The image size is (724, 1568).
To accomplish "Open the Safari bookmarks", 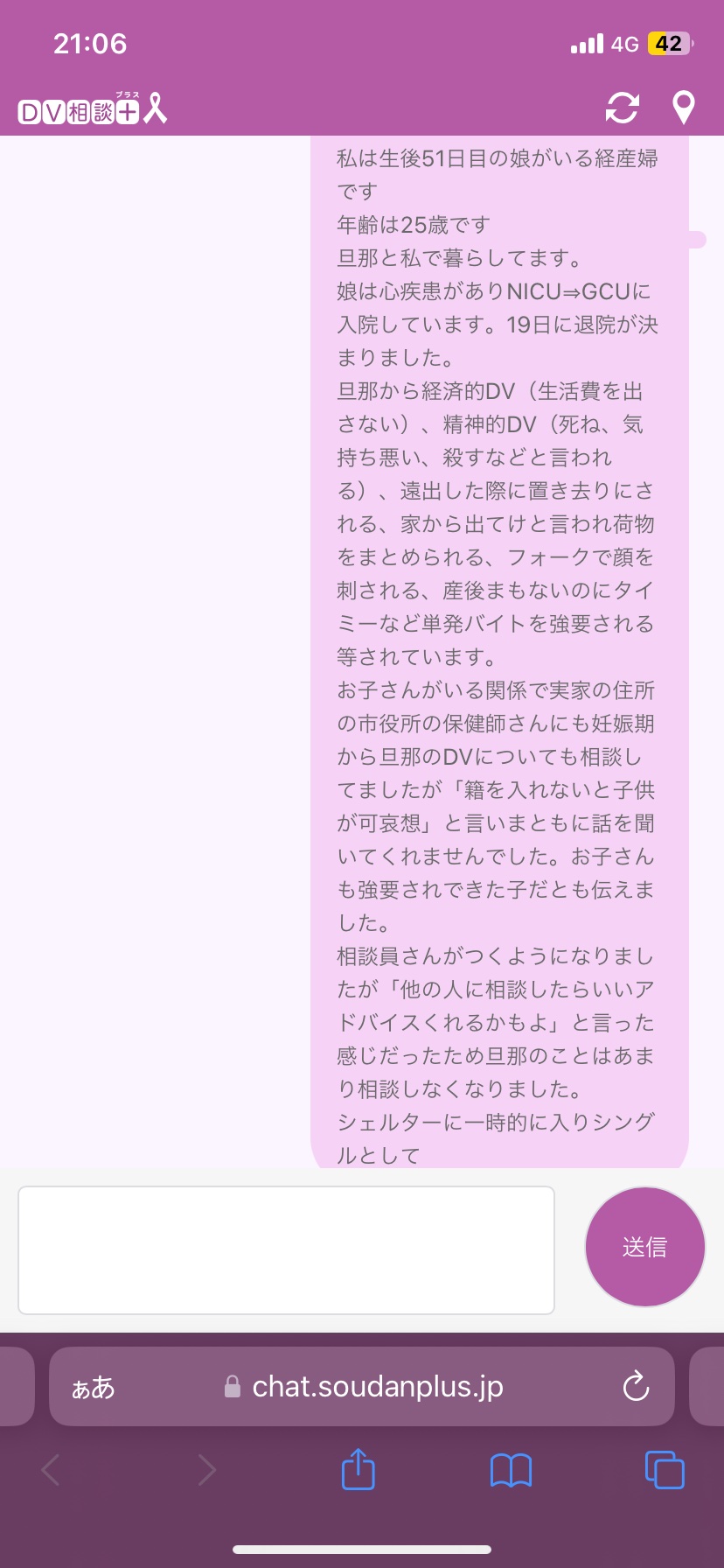I will [511, 1470].
